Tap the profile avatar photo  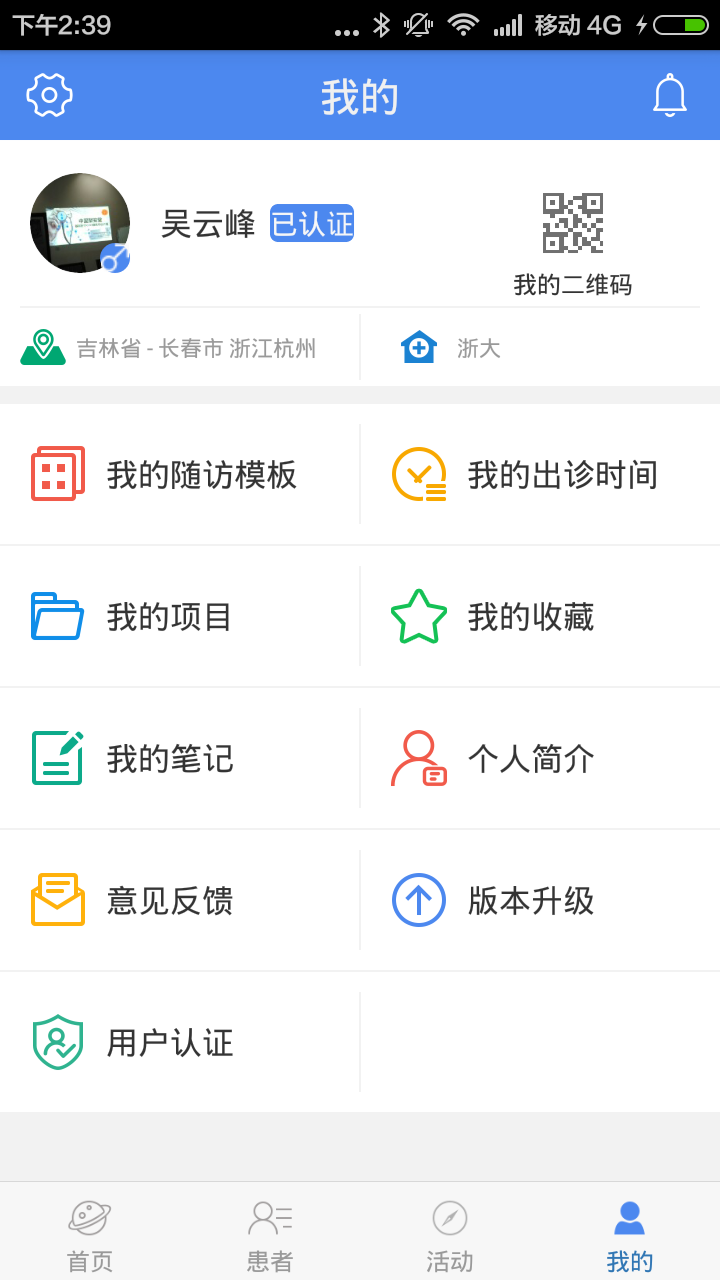[80, 223]
